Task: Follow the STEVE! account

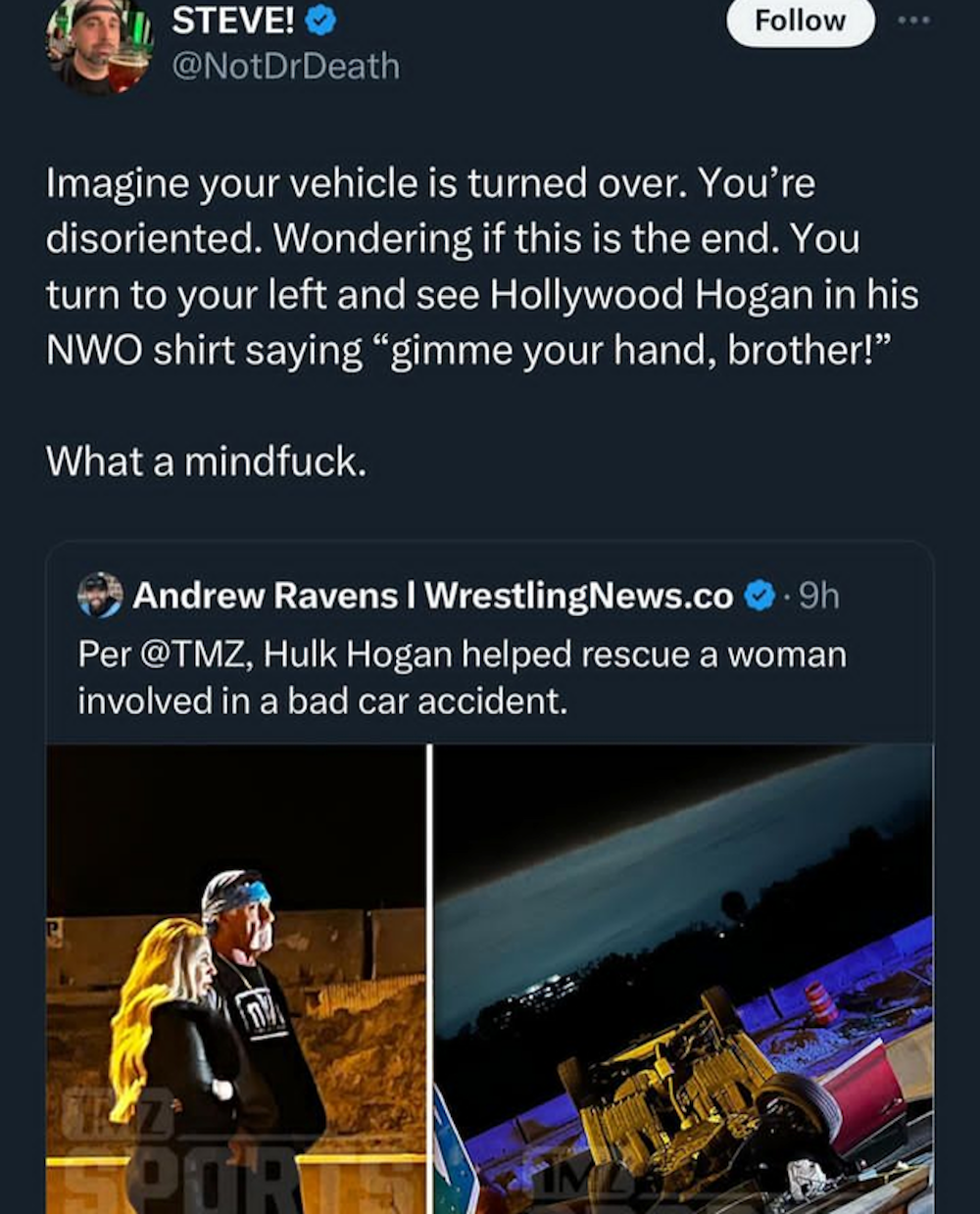Action: (800, 21)
